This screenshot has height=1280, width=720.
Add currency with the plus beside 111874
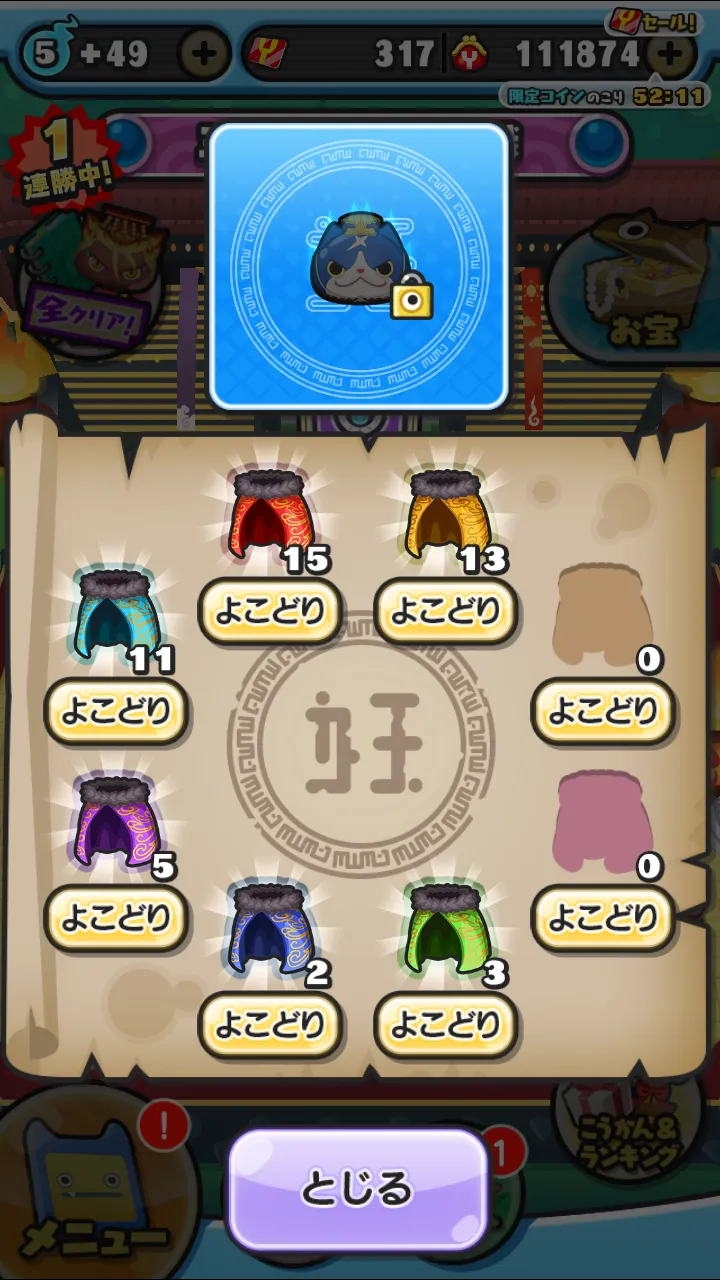click(671, 54)
